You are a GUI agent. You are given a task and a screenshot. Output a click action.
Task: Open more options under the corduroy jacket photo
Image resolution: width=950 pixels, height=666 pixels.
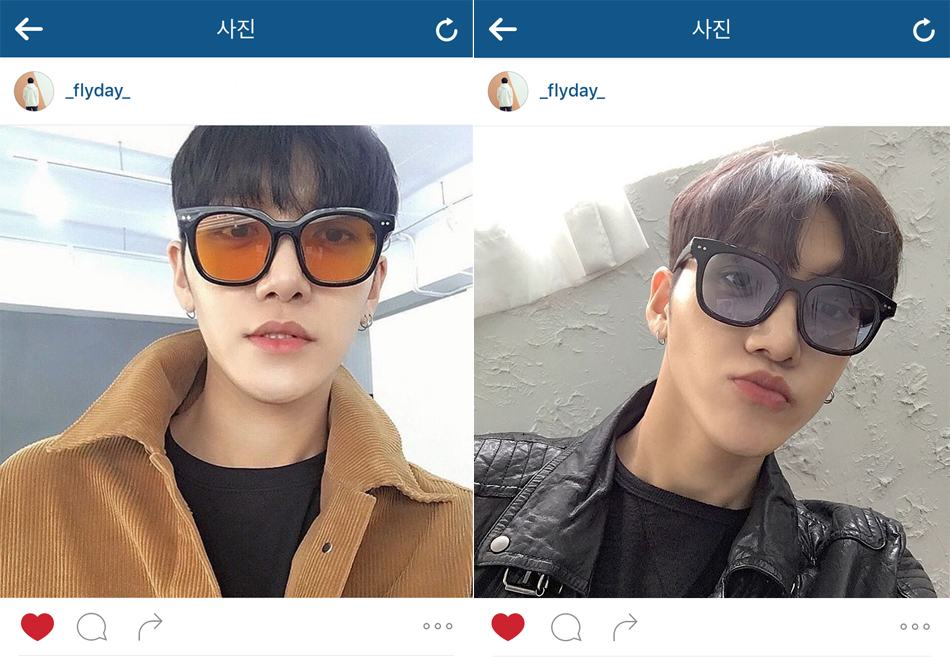coord(437,627)
